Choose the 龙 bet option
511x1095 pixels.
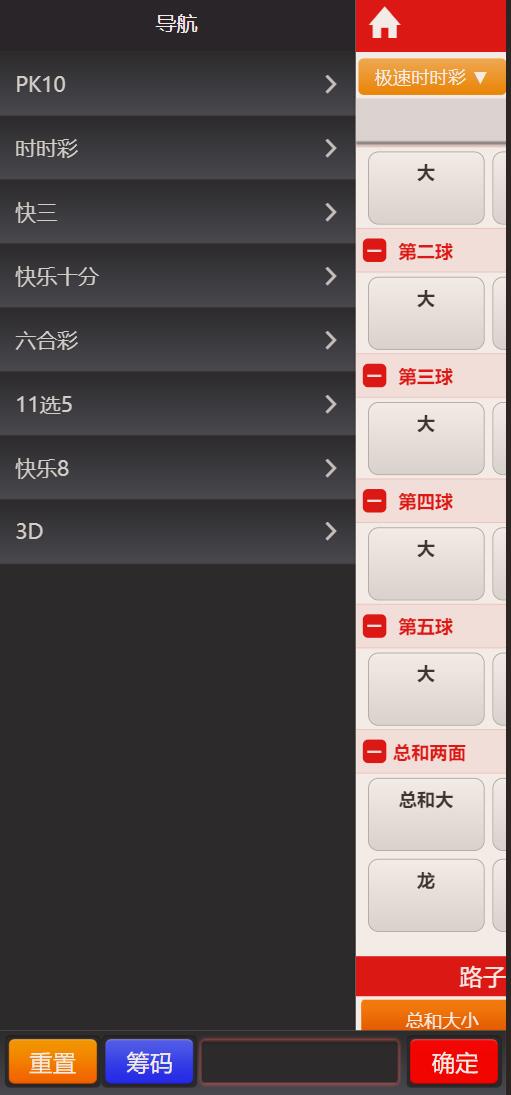(426, 895)
